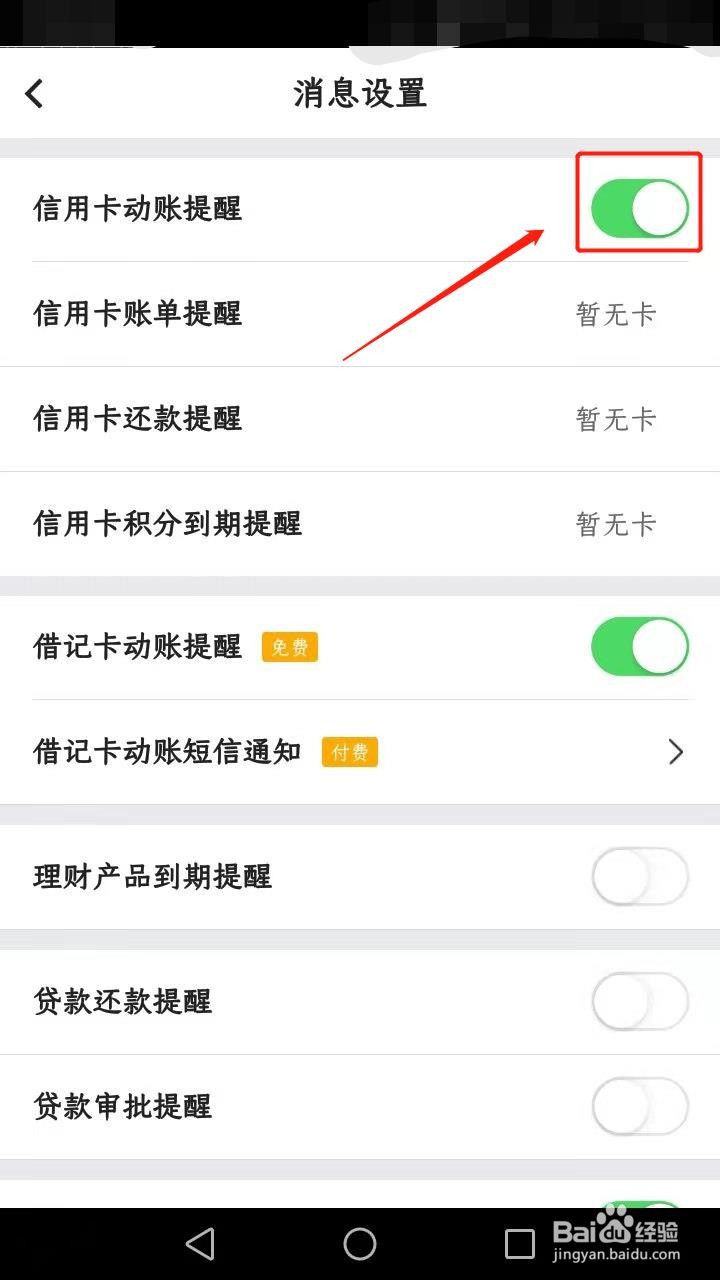Turn off the 借记卡动账提醒 switch
The width and height of the screenshot is (720, 1280).
639,647
